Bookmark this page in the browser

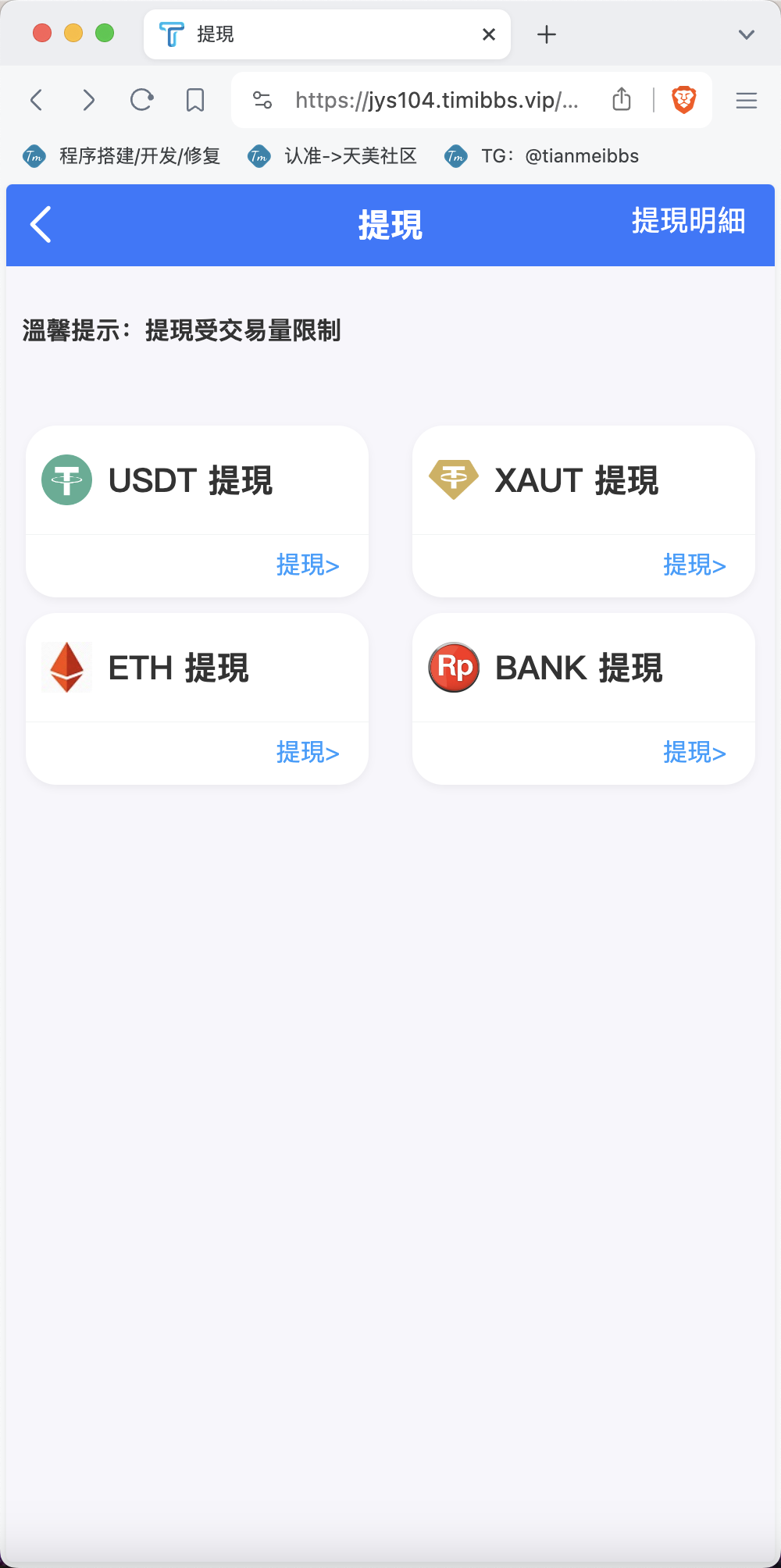[x=195, y=100]
